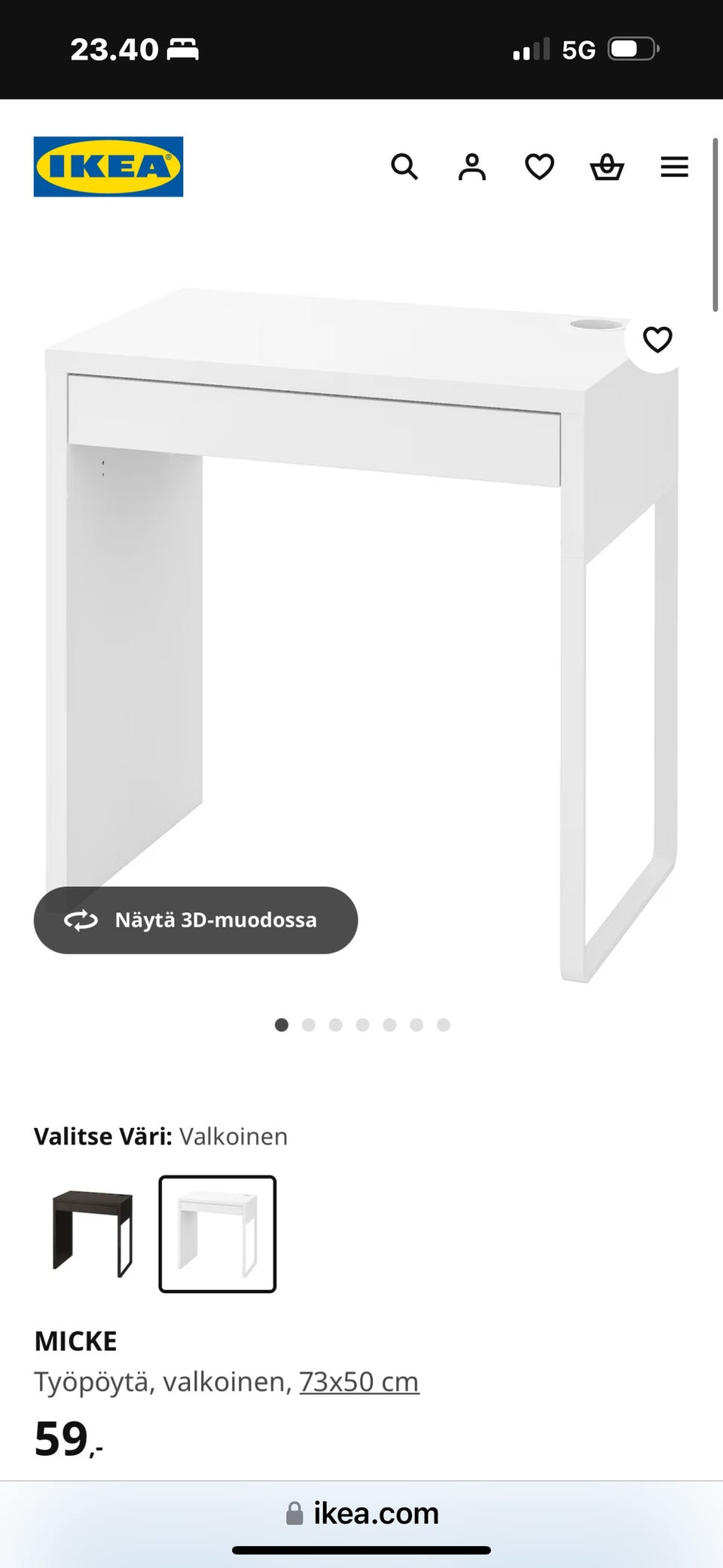
Task: Add the MICKE desk to favorites with heart
Action: (x=657, y=339)
